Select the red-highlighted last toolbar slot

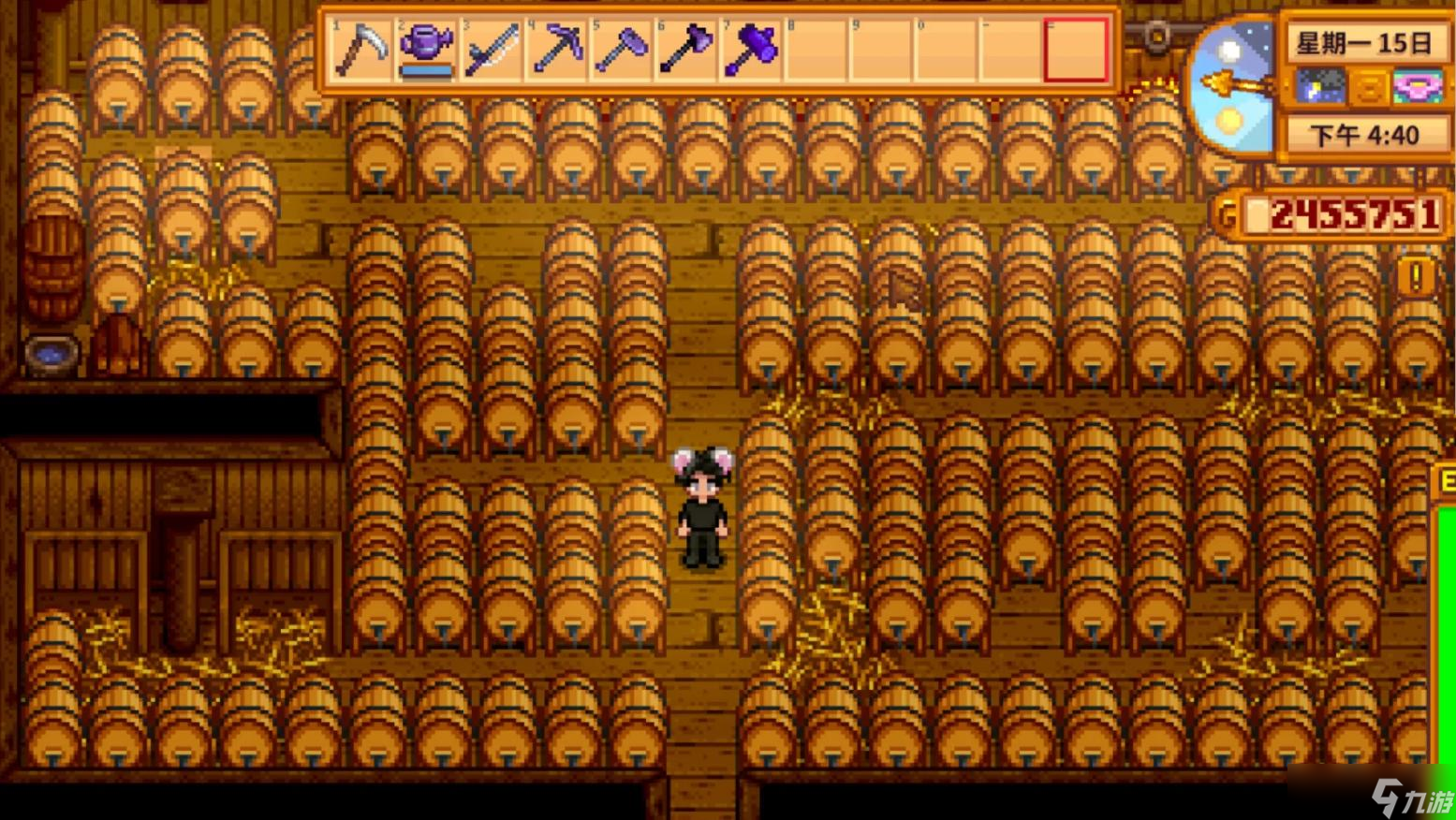tap(1076, 49)
